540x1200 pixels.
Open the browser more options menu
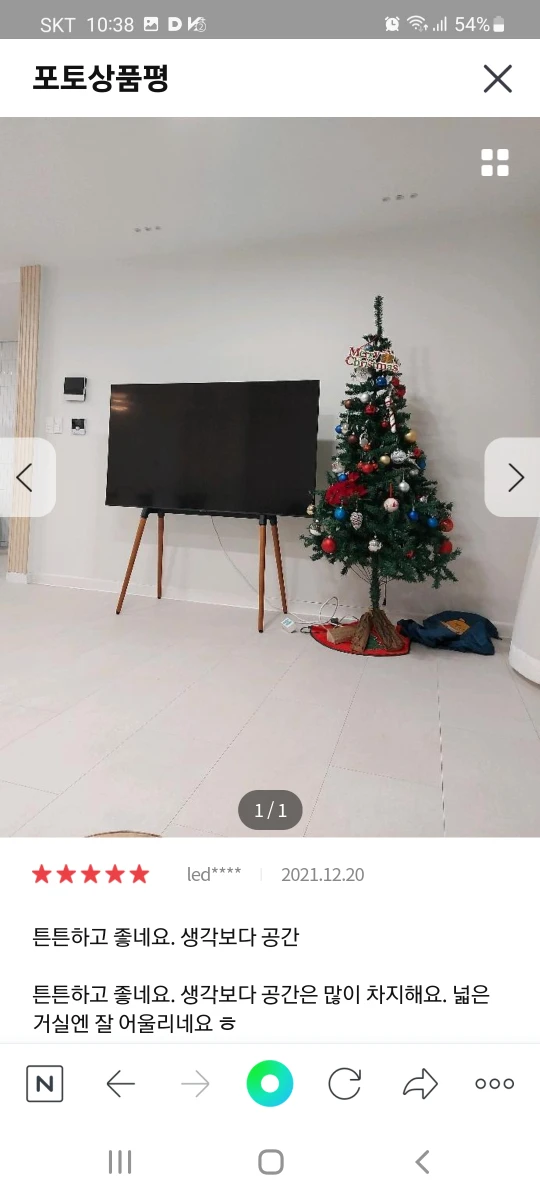(495, 1084)
